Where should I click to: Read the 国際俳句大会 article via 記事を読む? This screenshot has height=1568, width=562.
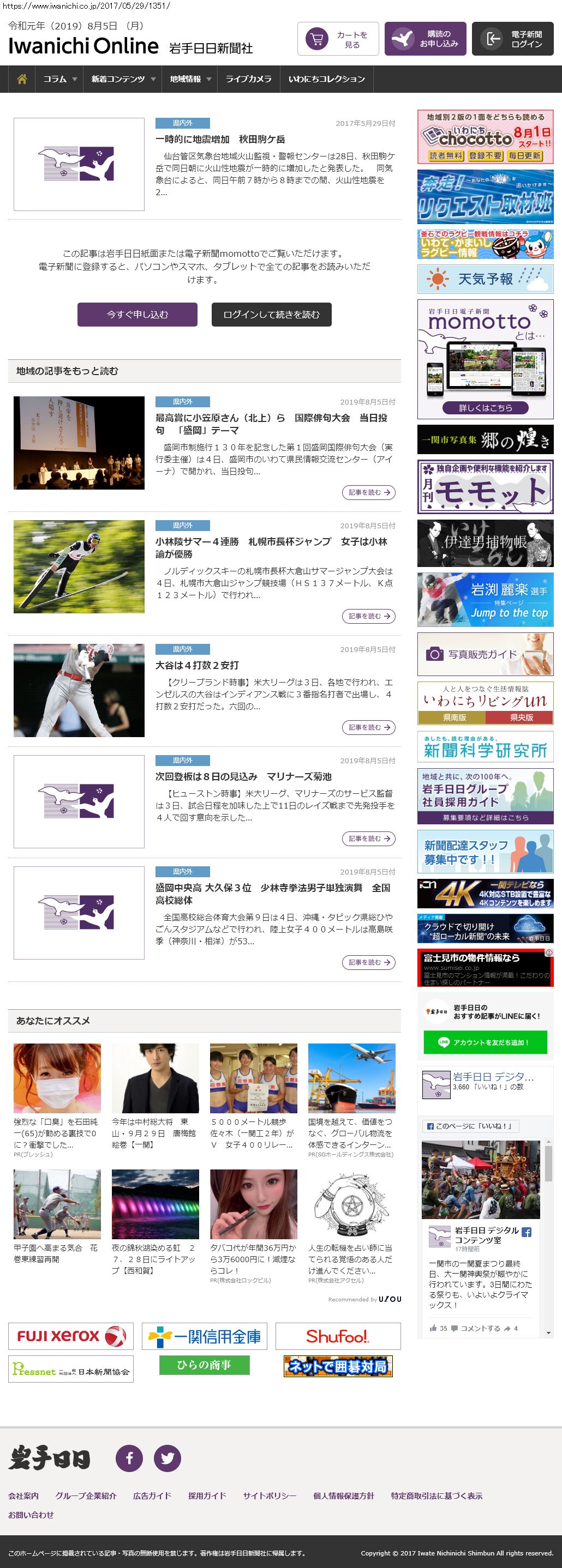[368, 492]
